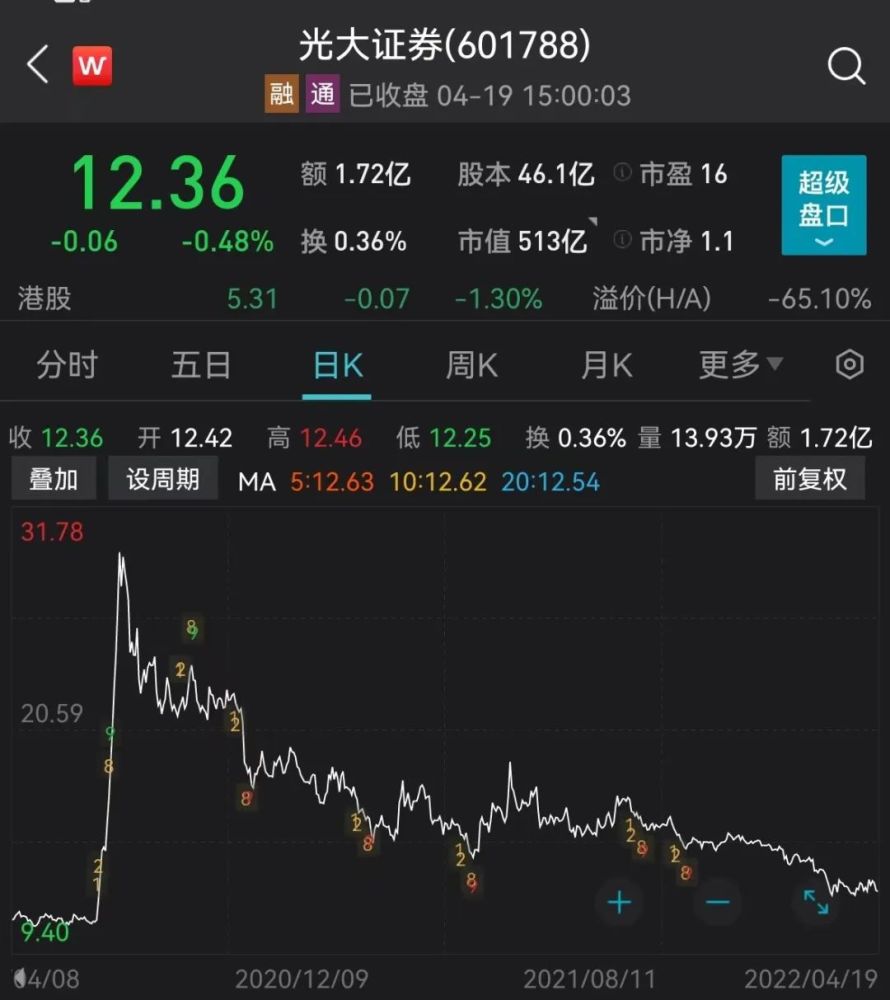890x1000 pixels.
Task: Open the stock search magnifier
Action: 846,67
